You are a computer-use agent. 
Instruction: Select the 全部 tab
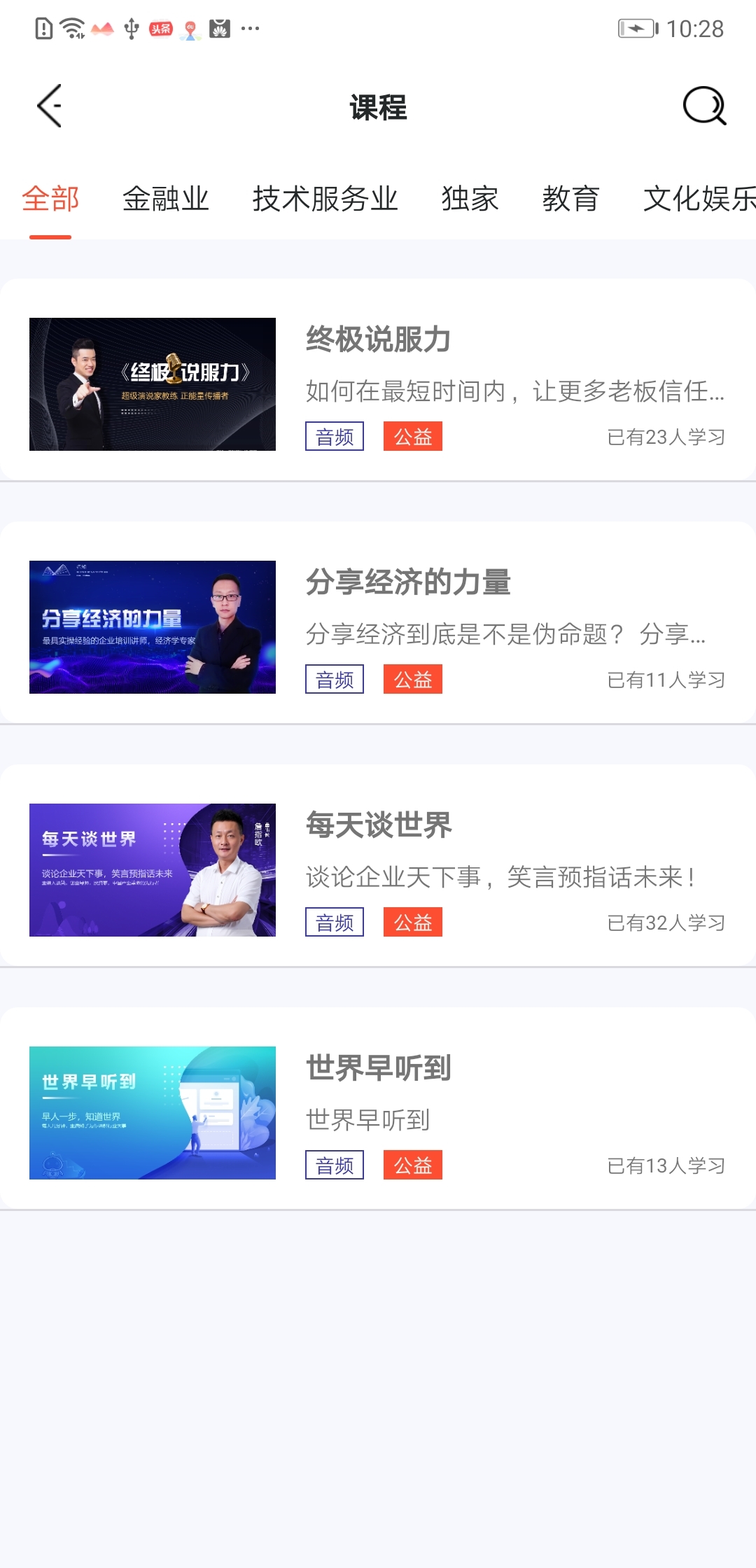coord(50,199)
